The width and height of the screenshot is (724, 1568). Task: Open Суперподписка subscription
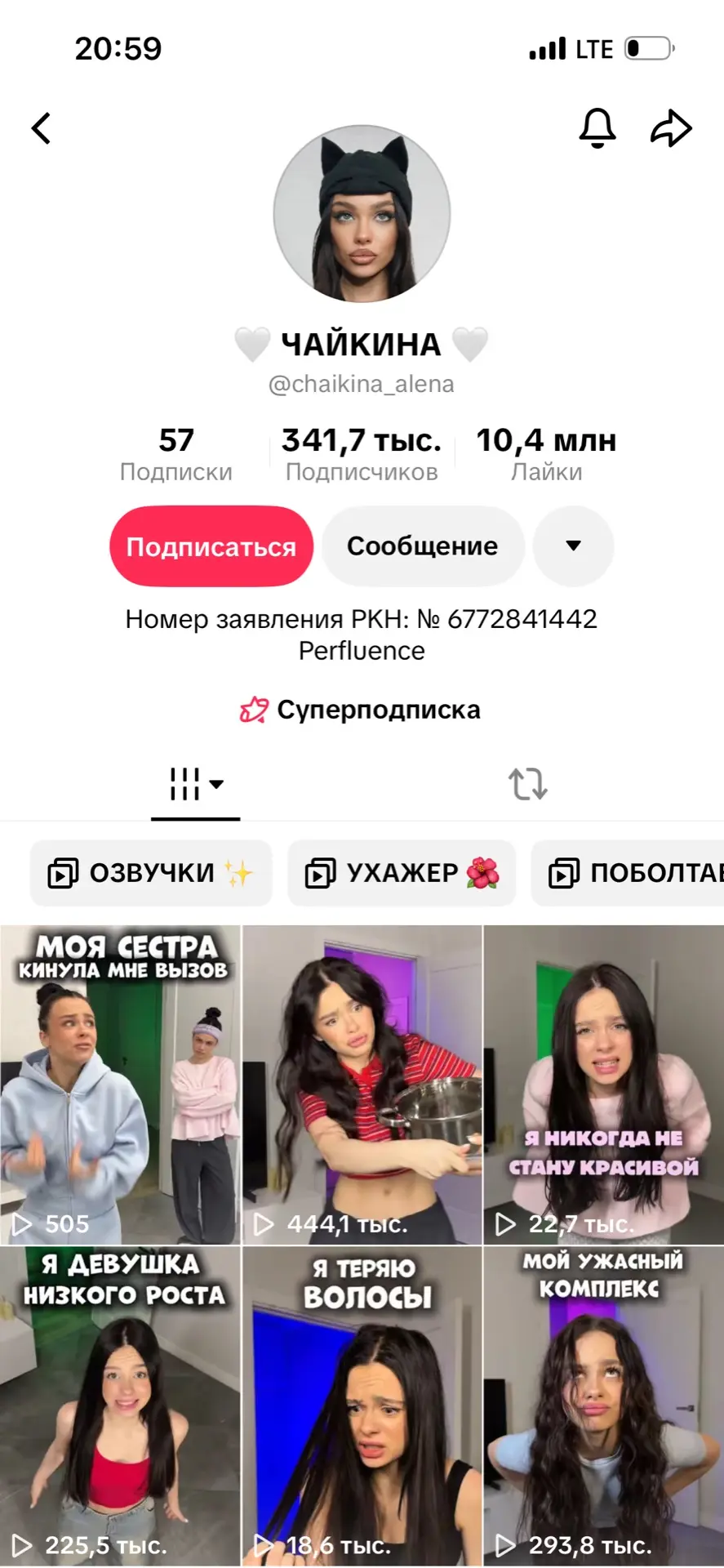point(361,710)
